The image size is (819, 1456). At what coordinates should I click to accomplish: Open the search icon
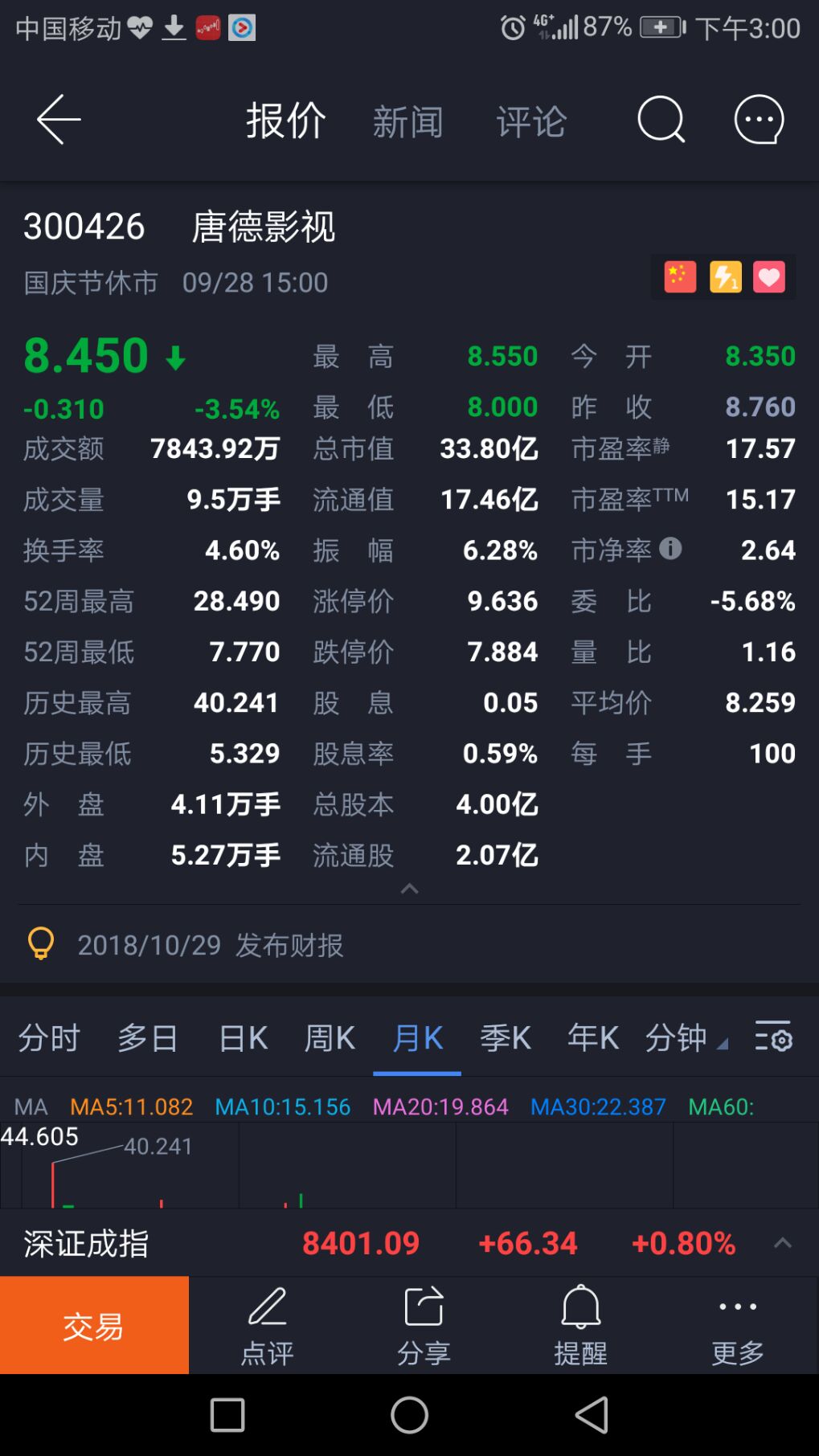[661, 121]
